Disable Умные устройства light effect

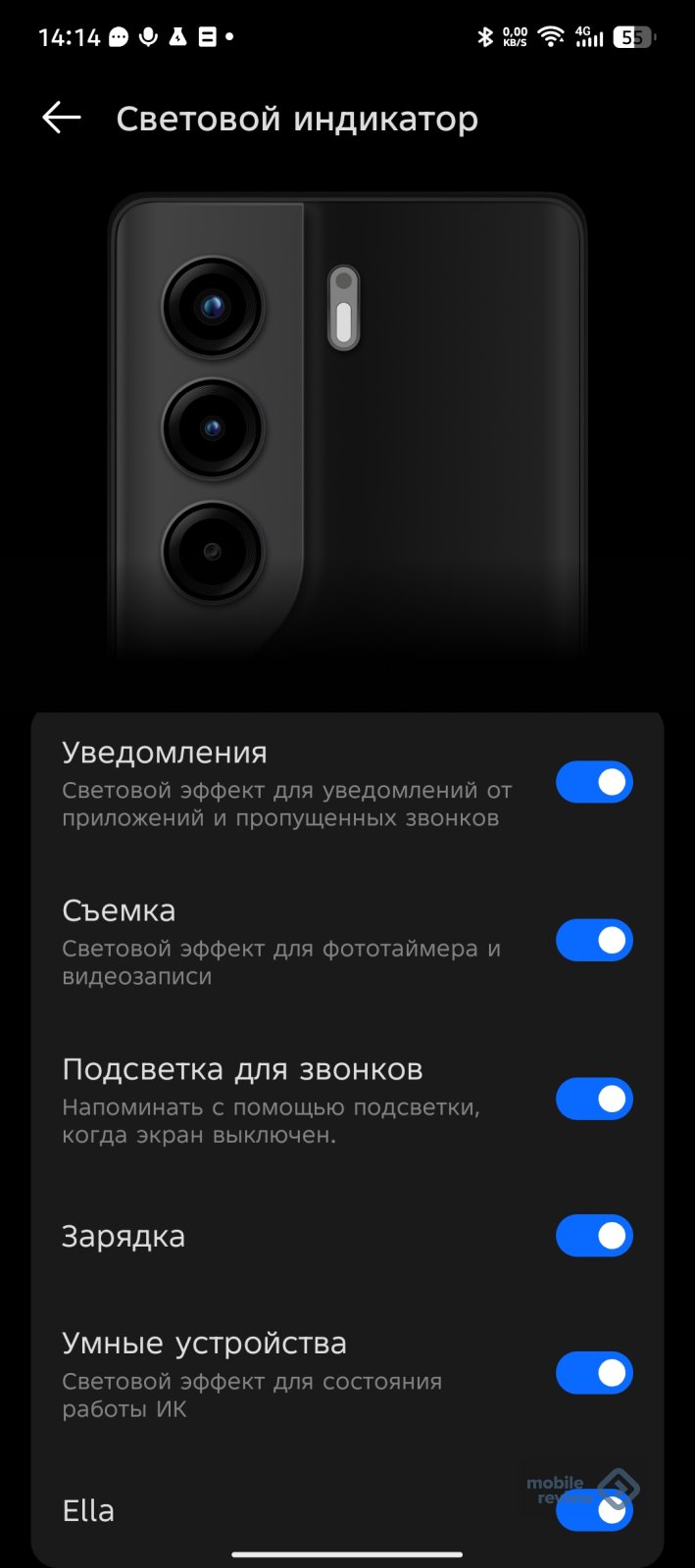[594, 1373]
